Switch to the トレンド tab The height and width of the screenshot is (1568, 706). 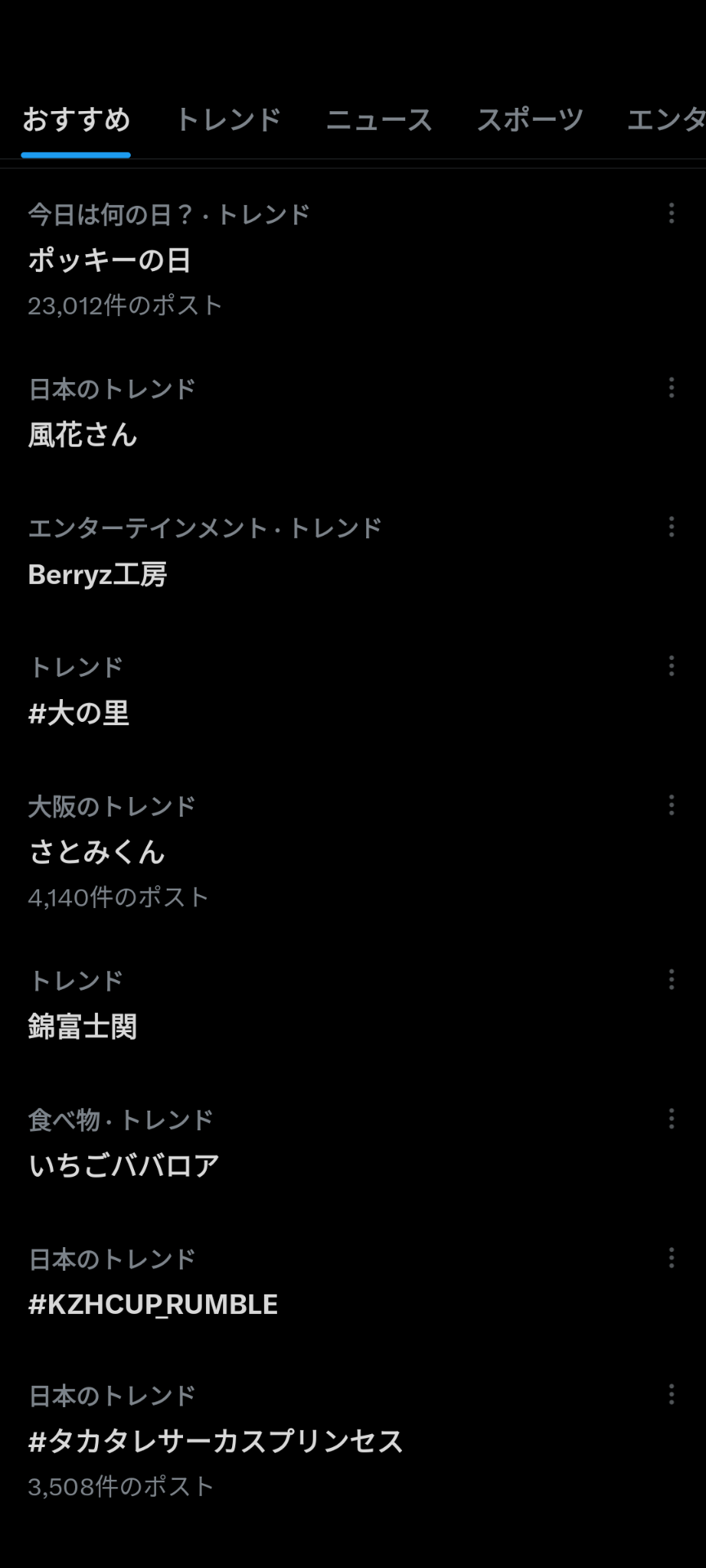228,120
